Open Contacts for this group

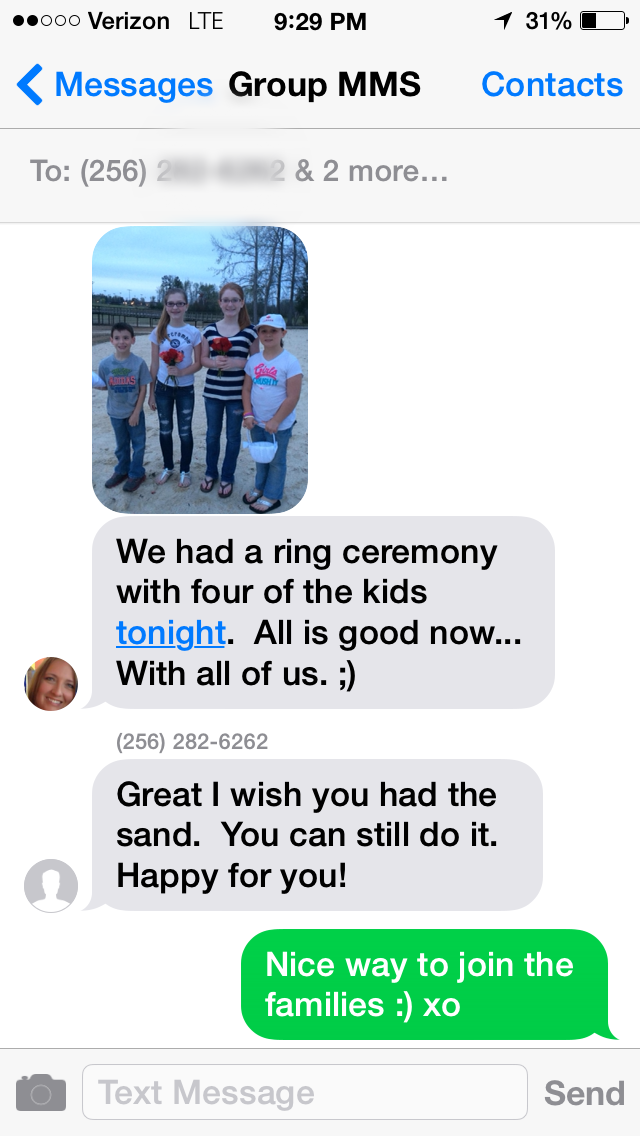tap(551, 86)
